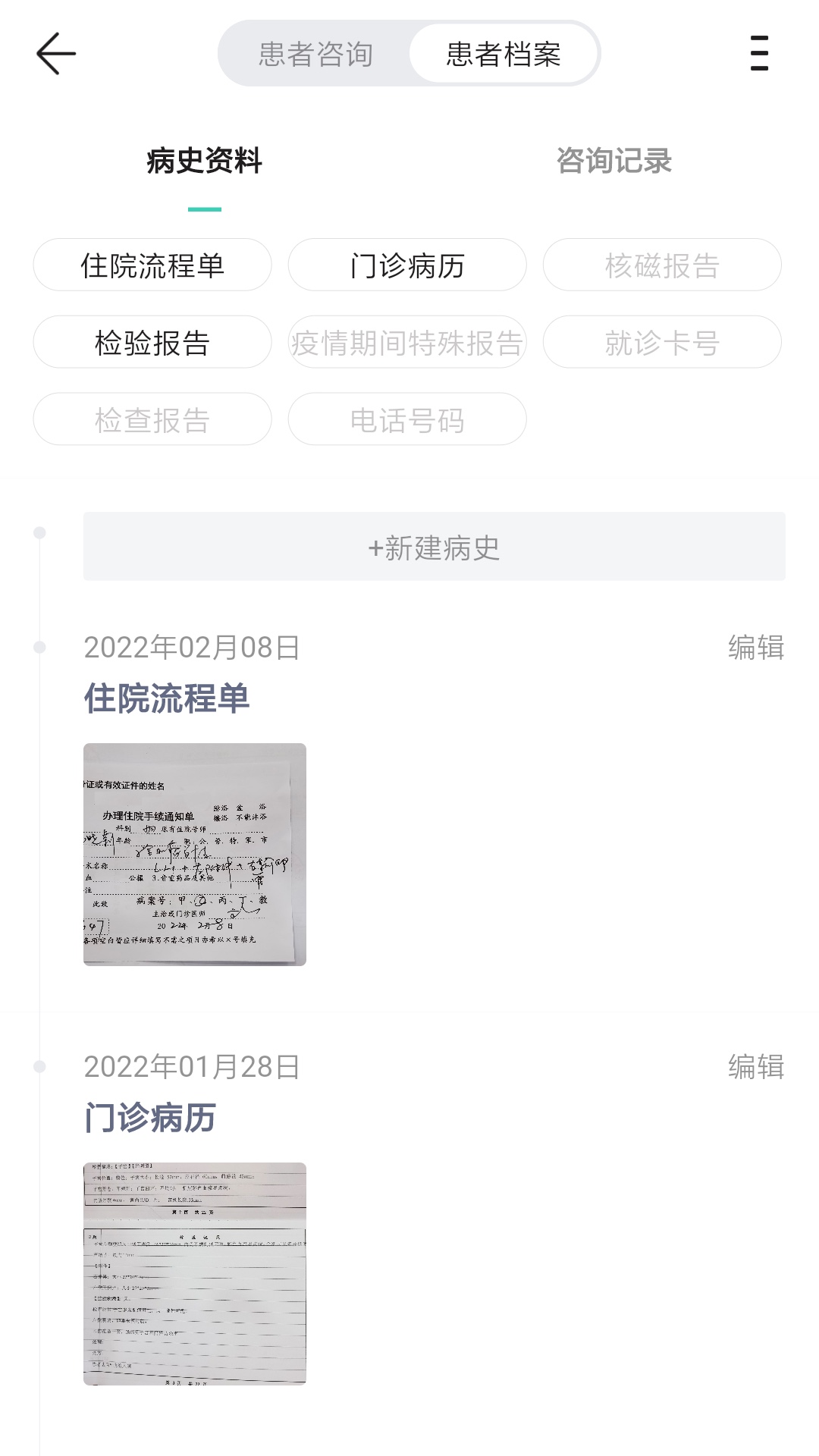Tap 编辑 next to 2022年02月08日
Viewport: 819px width, 1456px height.
pyautogui.click(x=755, y=648)
